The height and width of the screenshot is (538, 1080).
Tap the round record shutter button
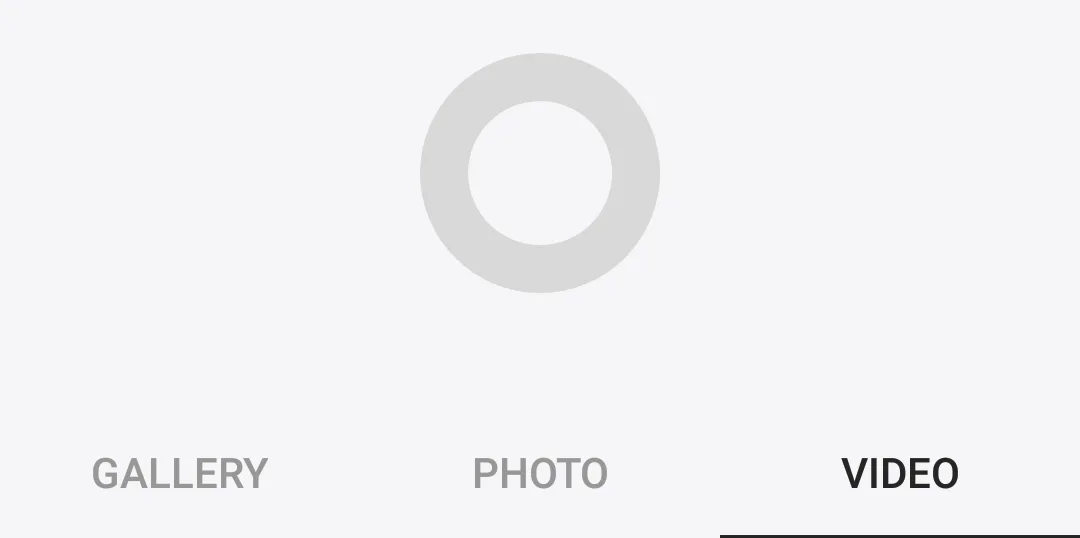coord(540,173)
